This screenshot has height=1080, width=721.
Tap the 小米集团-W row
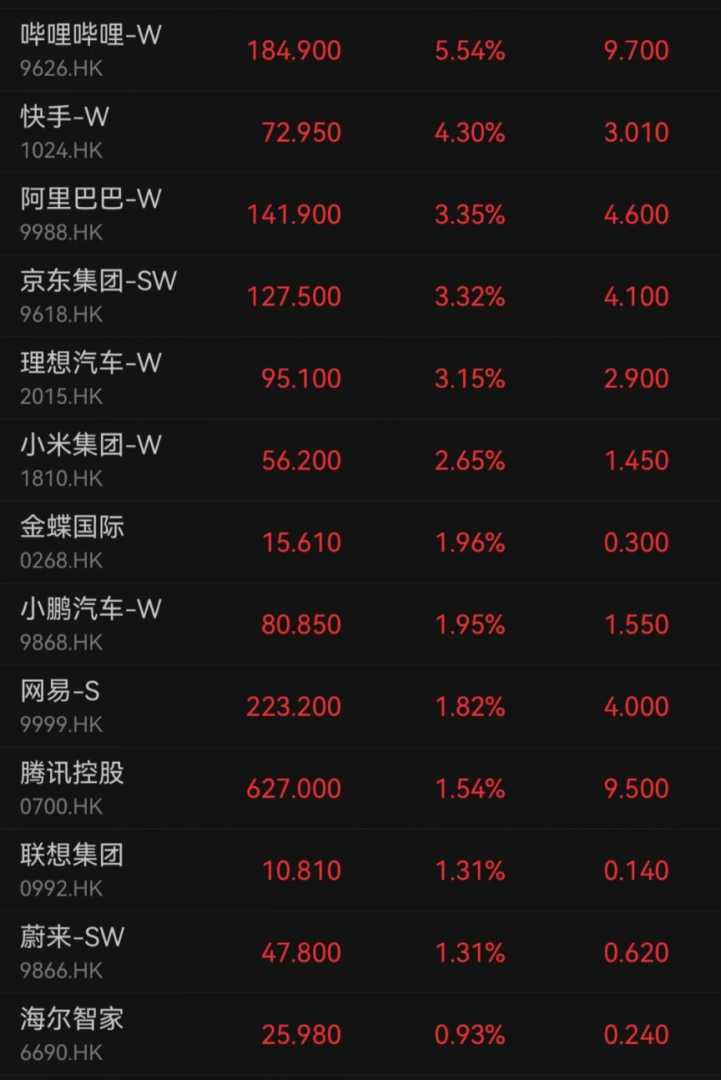click(x=360, y=460)
